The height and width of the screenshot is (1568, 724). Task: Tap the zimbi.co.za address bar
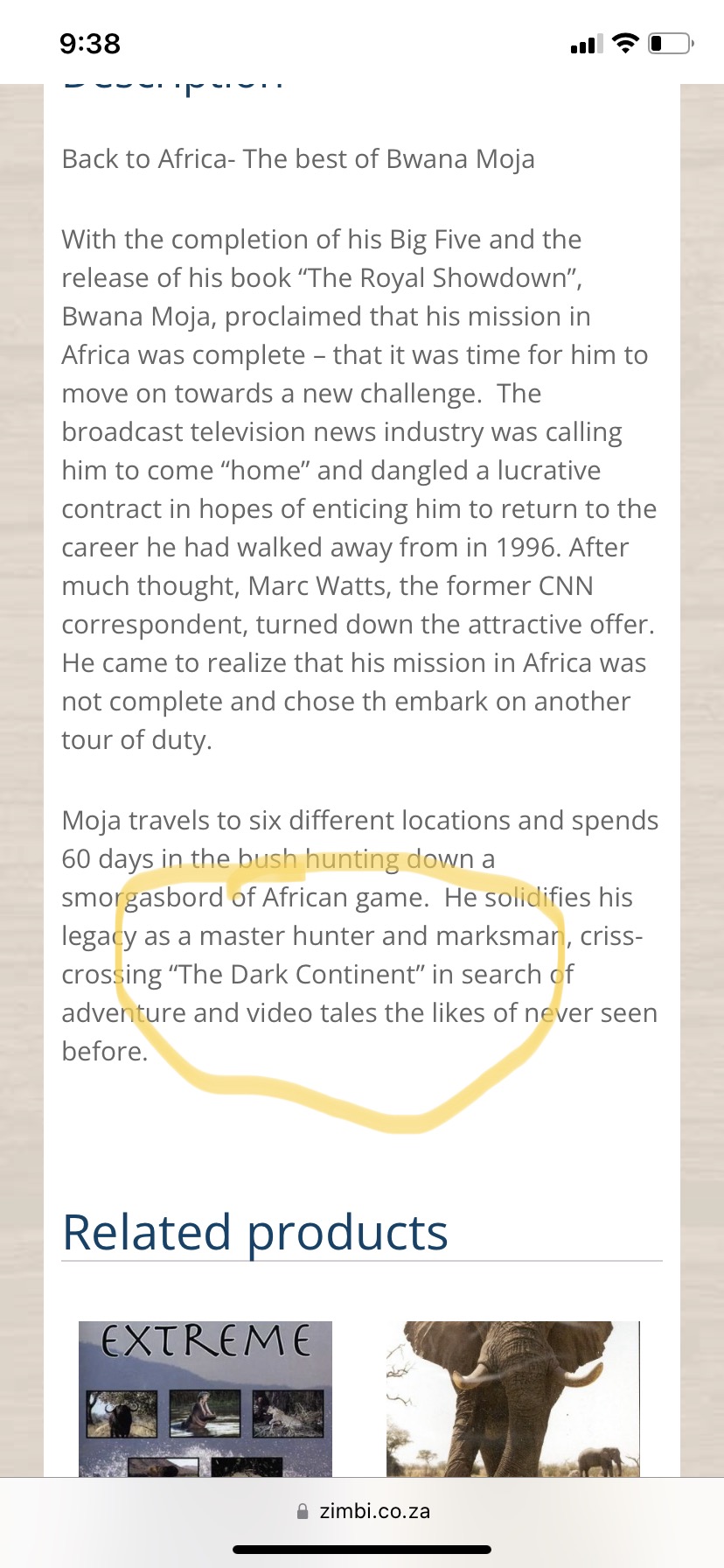363,1511
